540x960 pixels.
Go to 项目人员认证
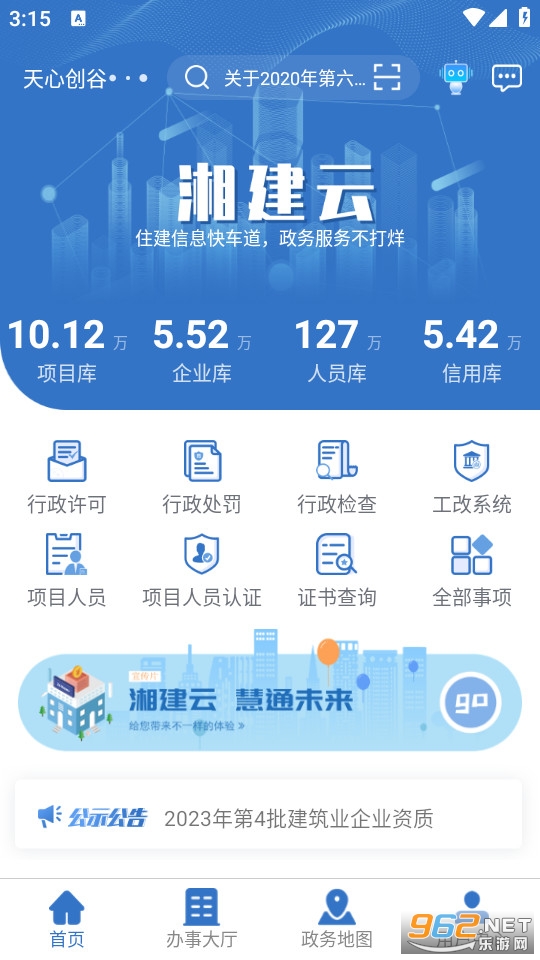coord(202,571)
